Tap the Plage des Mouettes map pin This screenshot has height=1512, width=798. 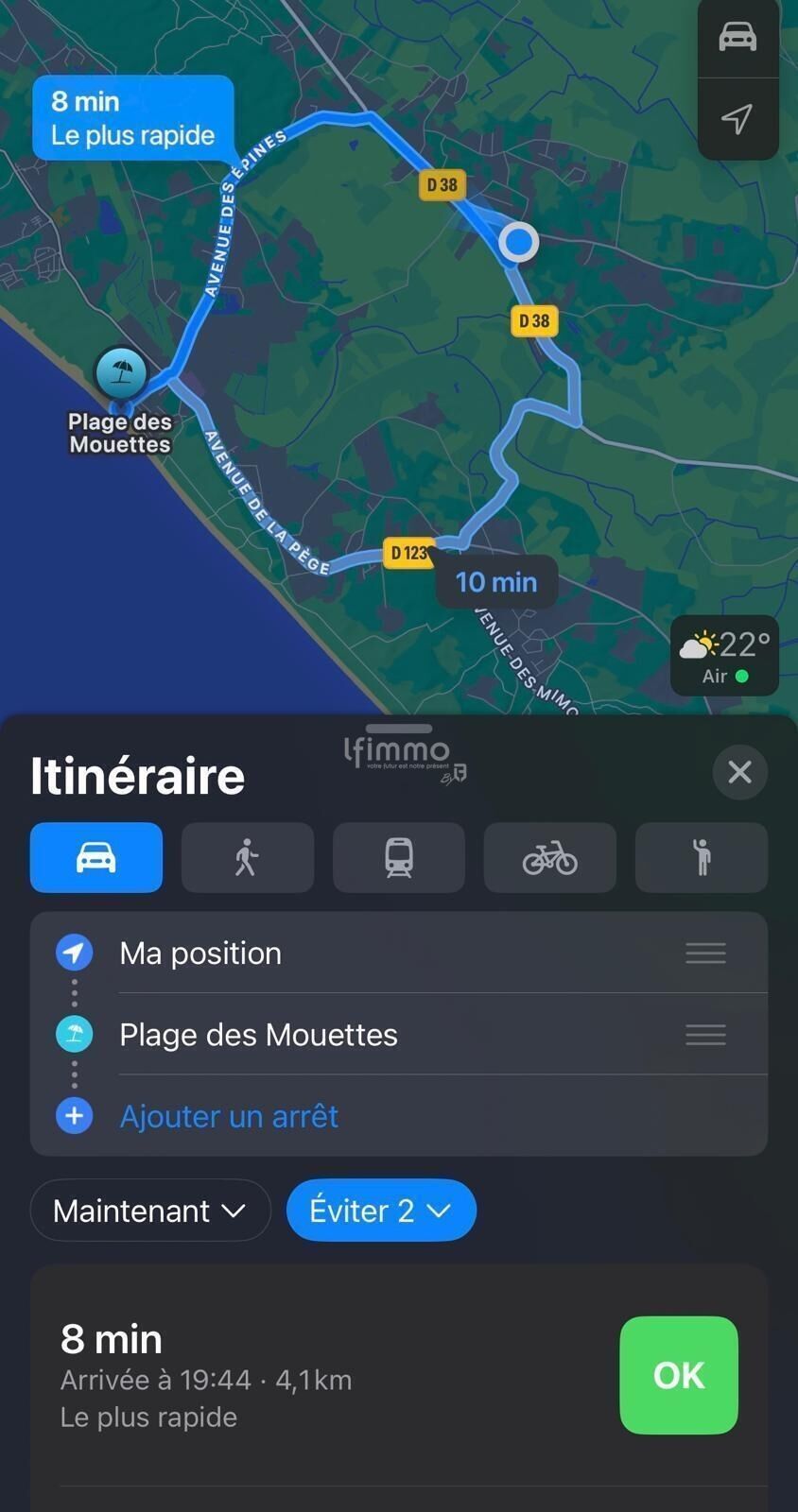click(121, 372)
